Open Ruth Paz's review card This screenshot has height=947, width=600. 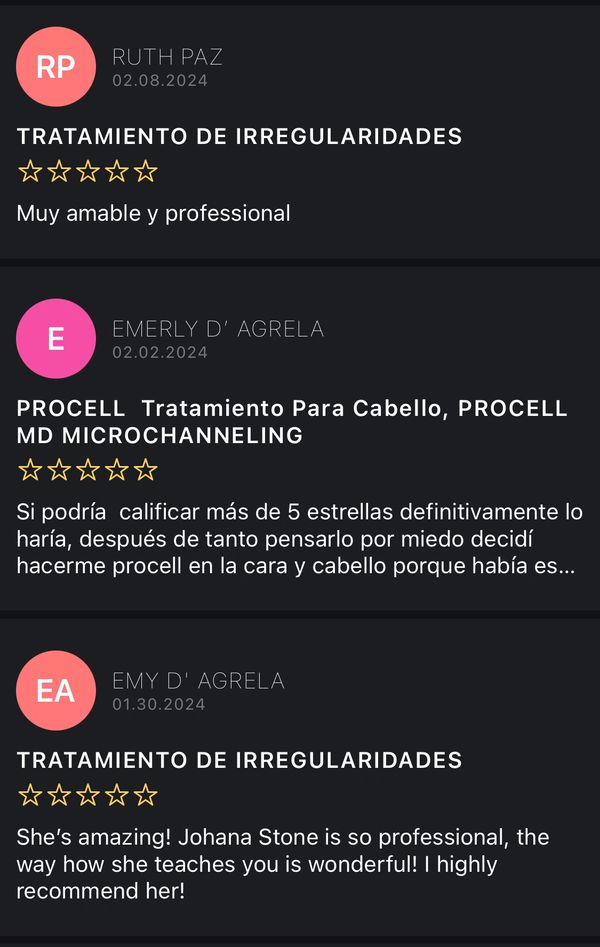pos(300,133)
